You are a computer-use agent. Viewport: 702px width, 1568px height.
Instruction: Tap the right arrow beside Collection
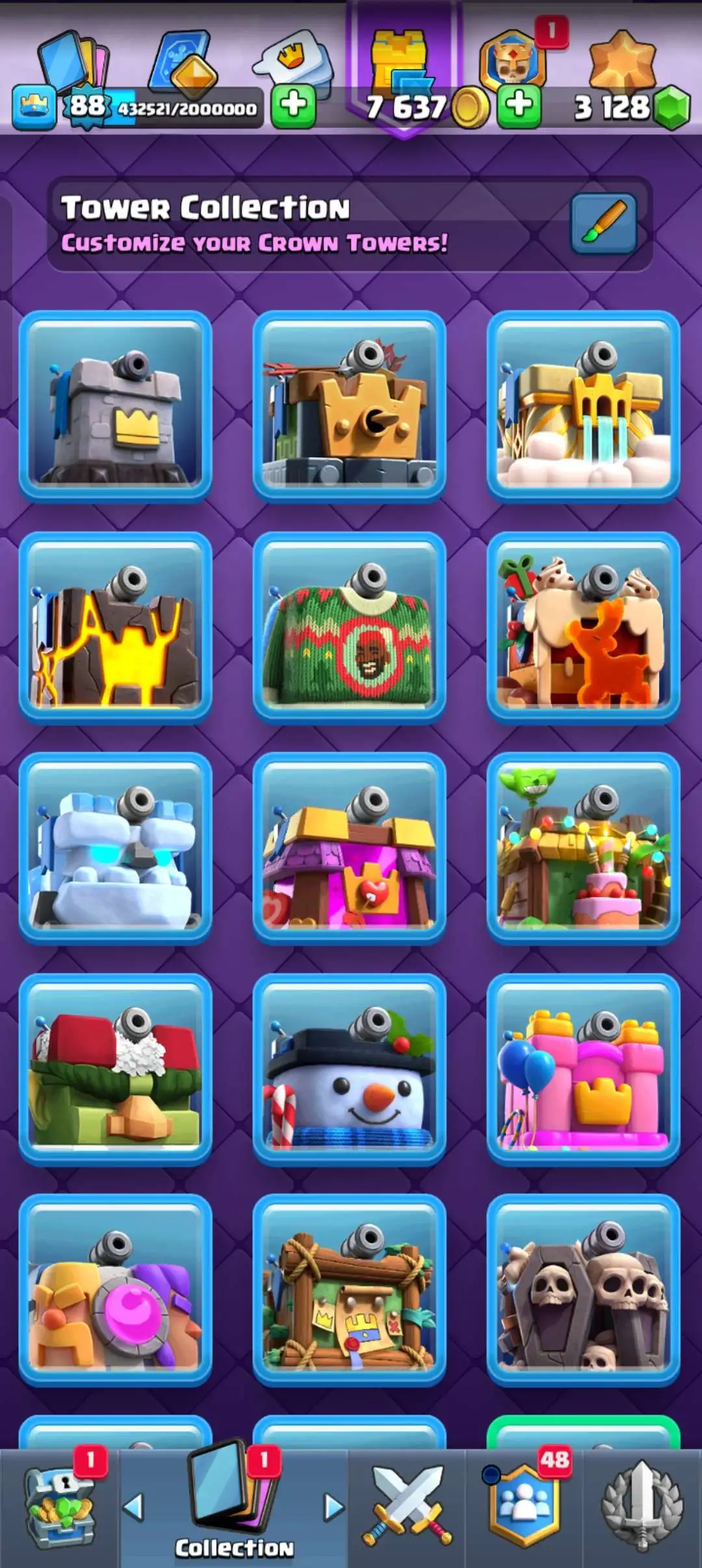[x=333, y=1507]
